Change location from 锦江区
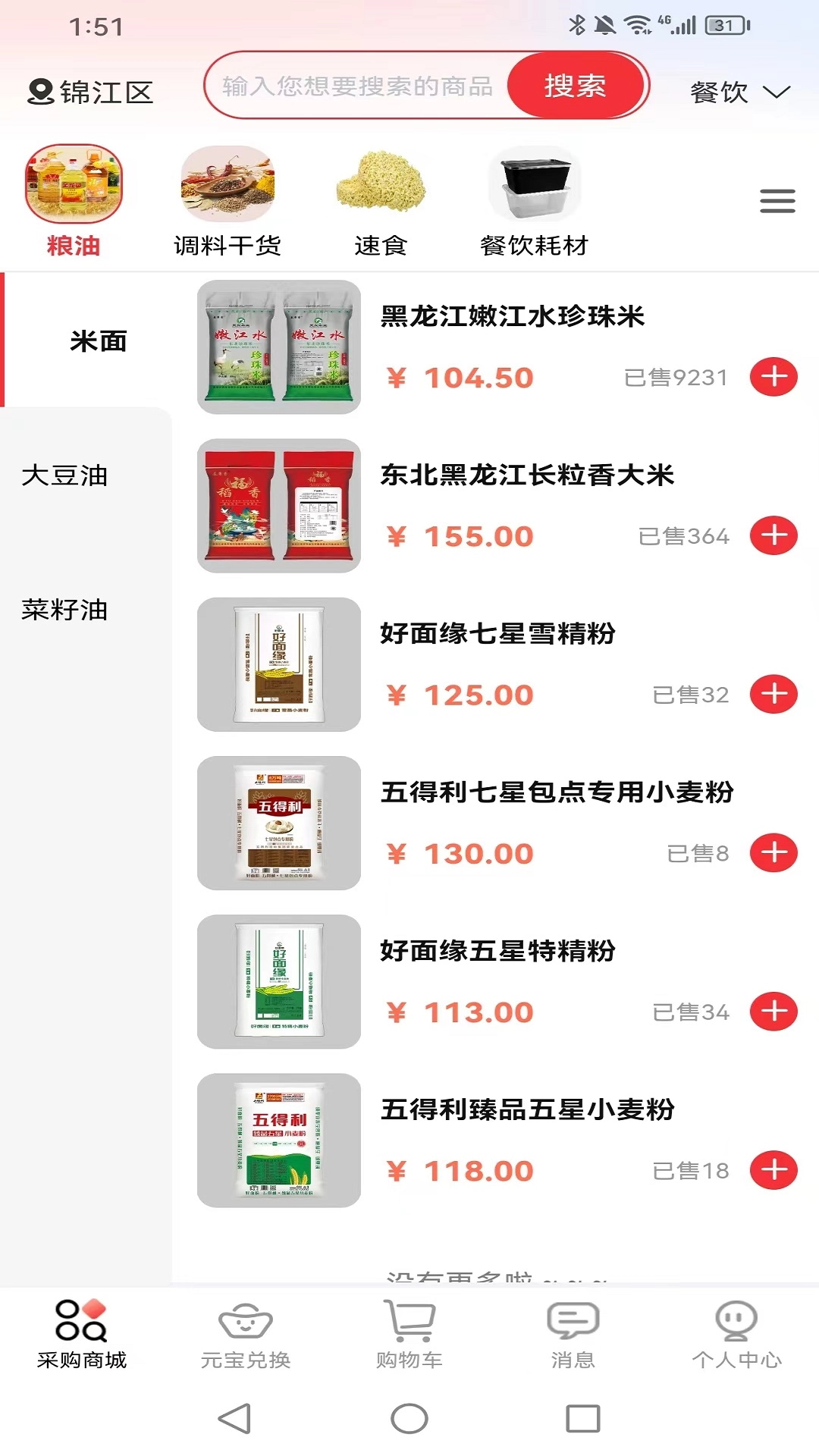Image resolution: width=819 pixels, height=1456 pixels. click(91, 93)
